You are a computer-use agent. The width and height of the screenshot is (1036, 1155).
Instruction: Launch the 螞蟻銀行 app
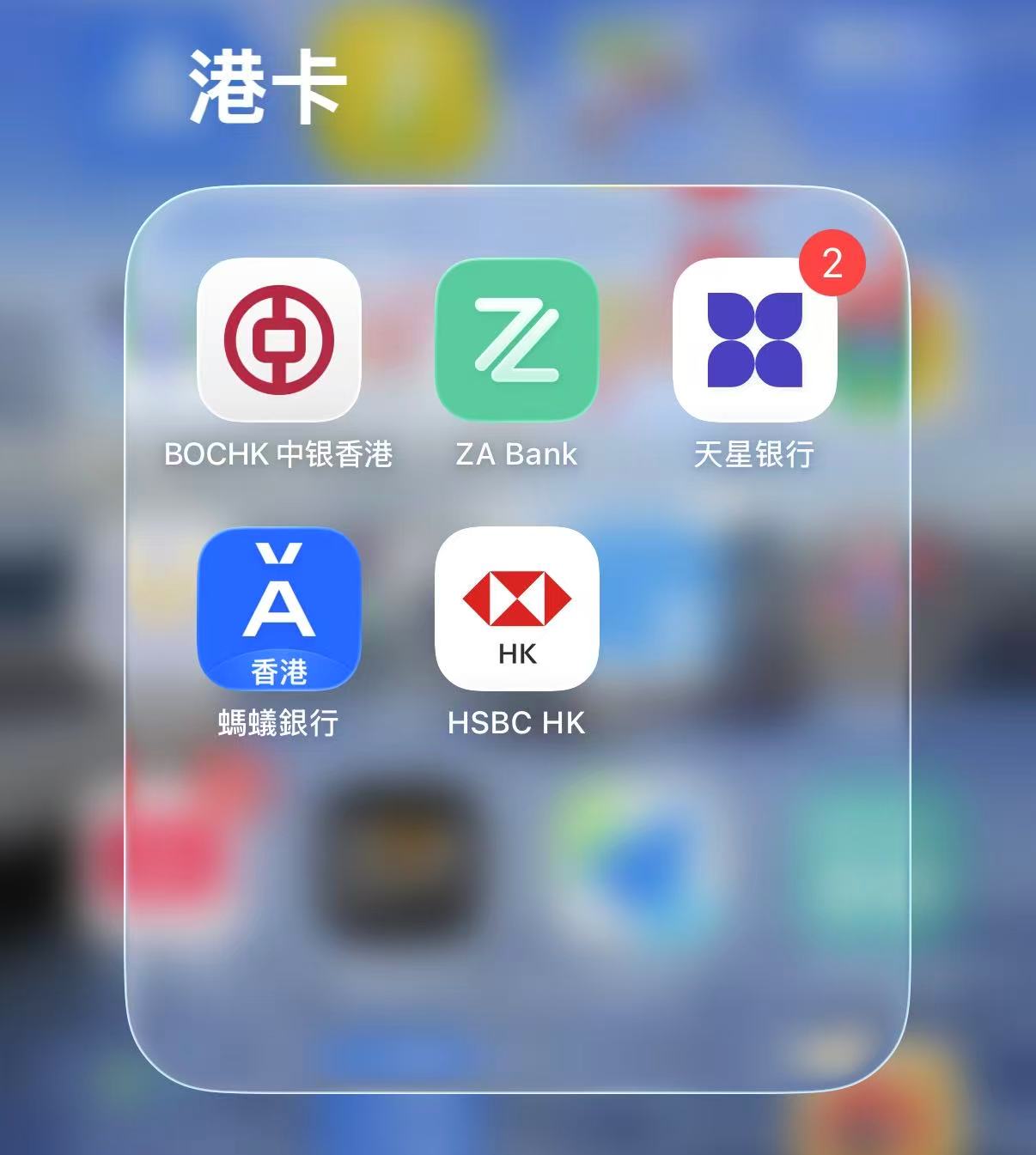(x=279, y=609)
